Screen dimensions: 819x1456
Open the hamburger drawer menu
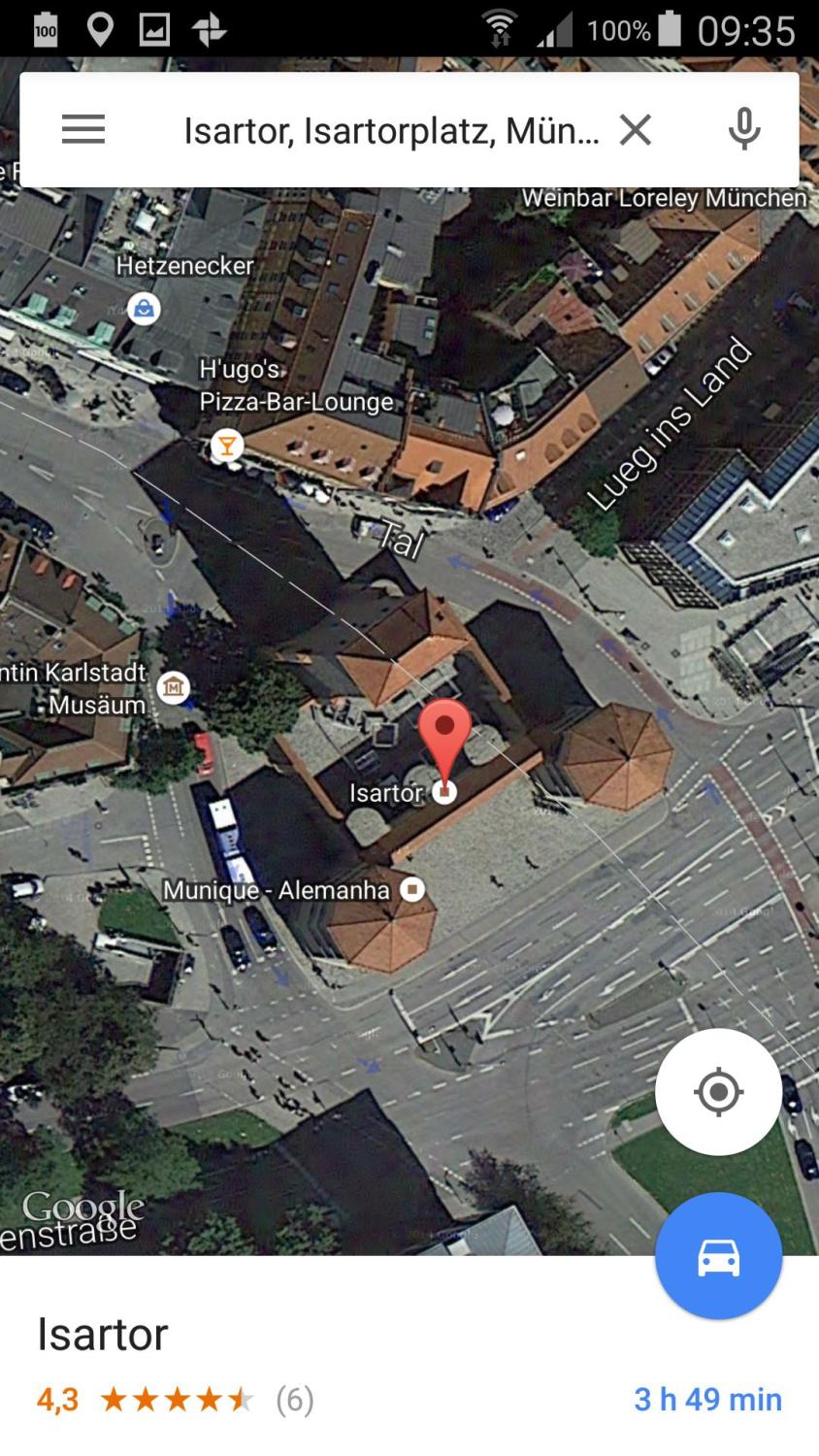[x=83, y=129]
